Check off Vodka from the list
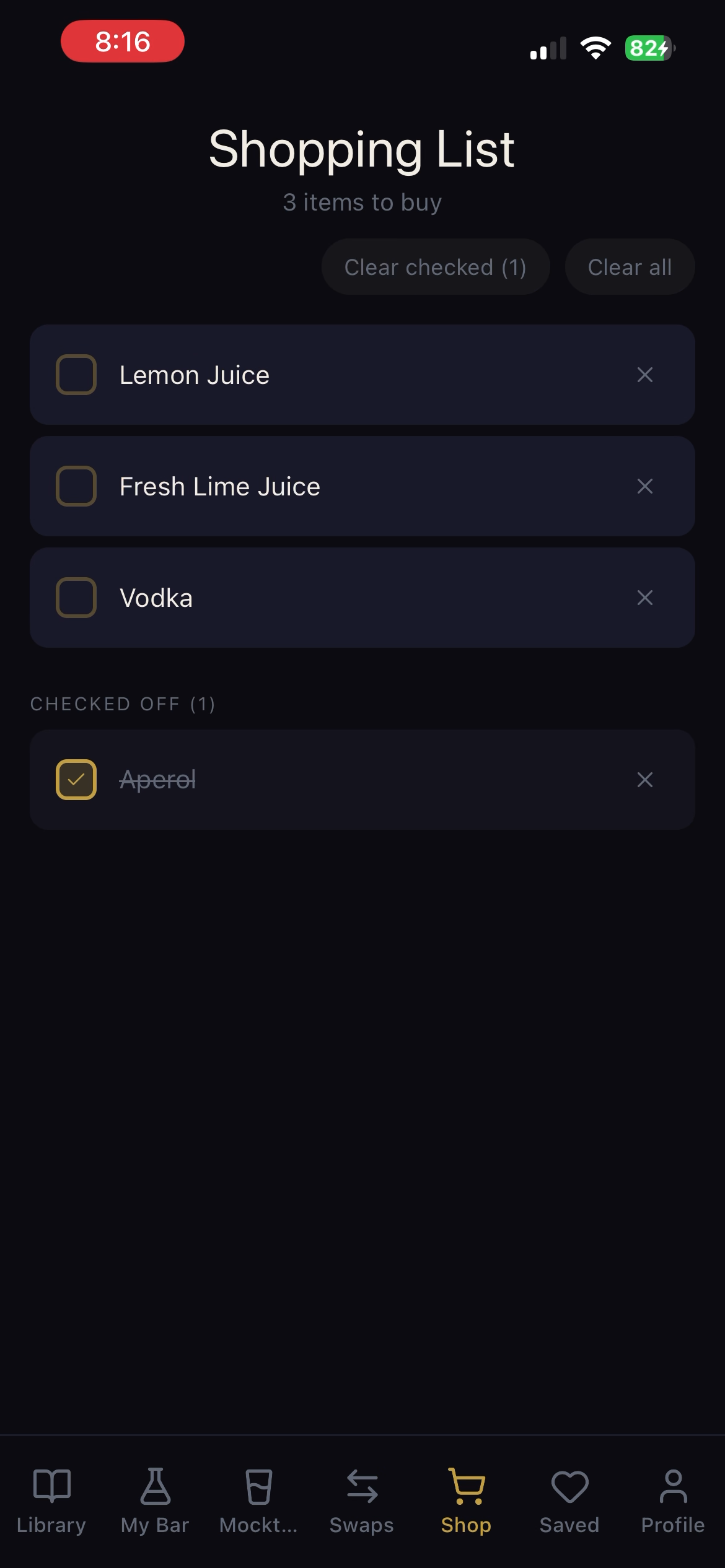Screen dimensions: 725x1568 tap(76, 597)
